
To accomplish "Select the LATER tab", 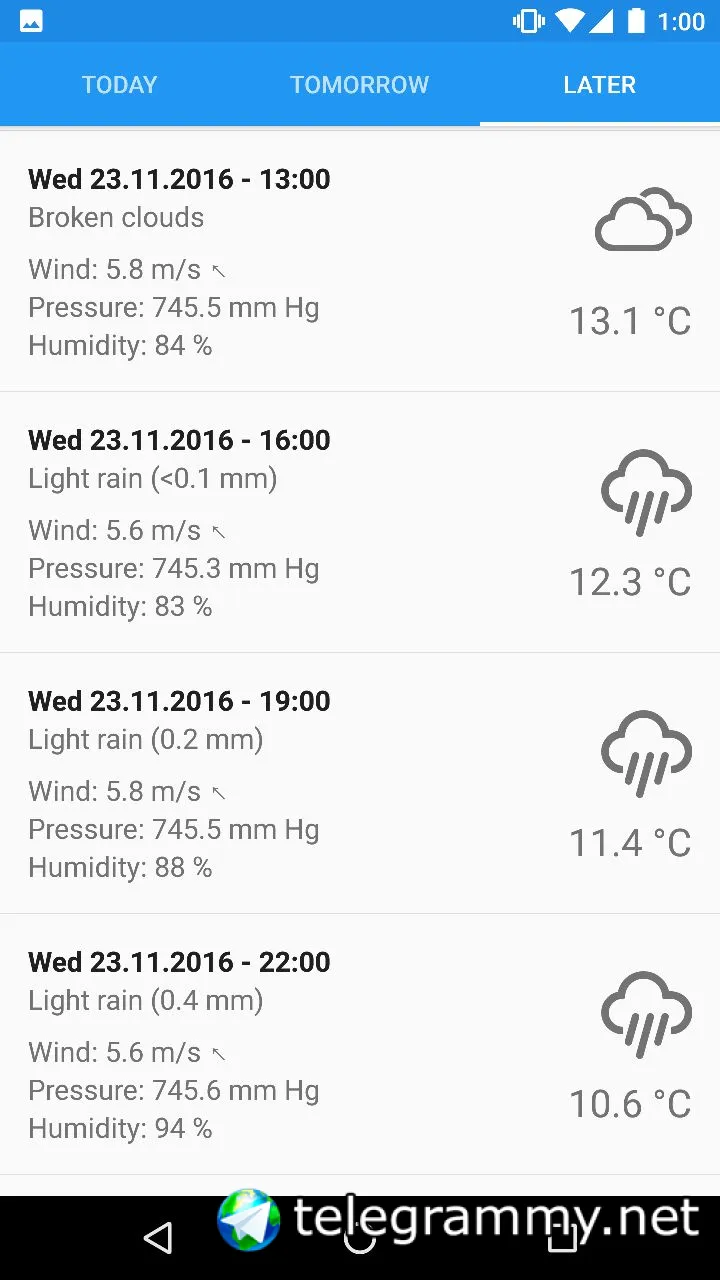I will 600,85.
